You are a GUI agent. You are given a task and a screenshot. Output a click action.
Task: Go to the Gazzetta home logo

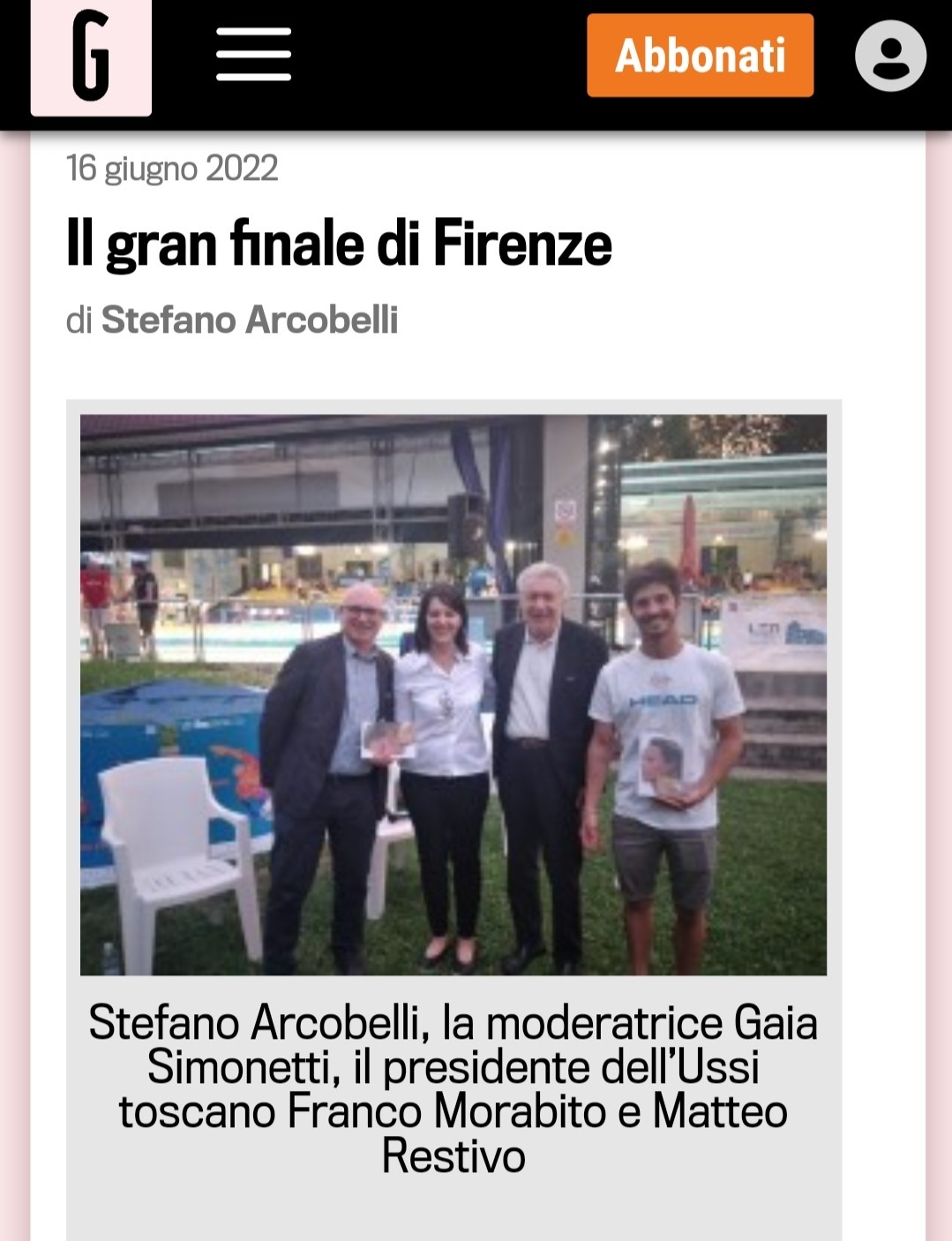coord(91,56)
